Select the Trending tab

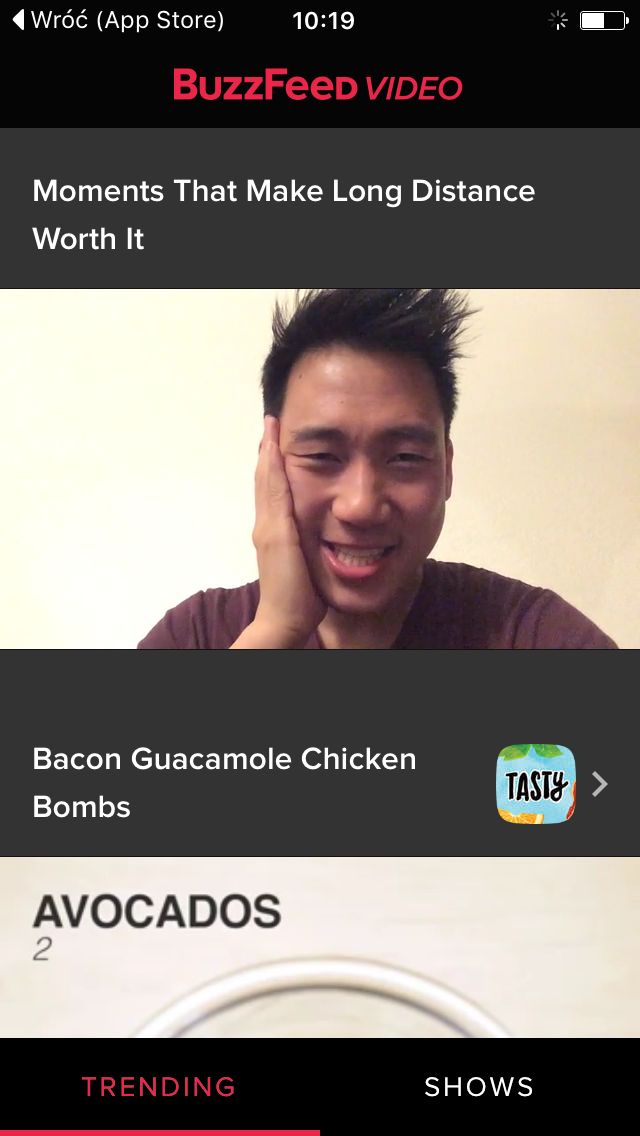coord(159,1086)
